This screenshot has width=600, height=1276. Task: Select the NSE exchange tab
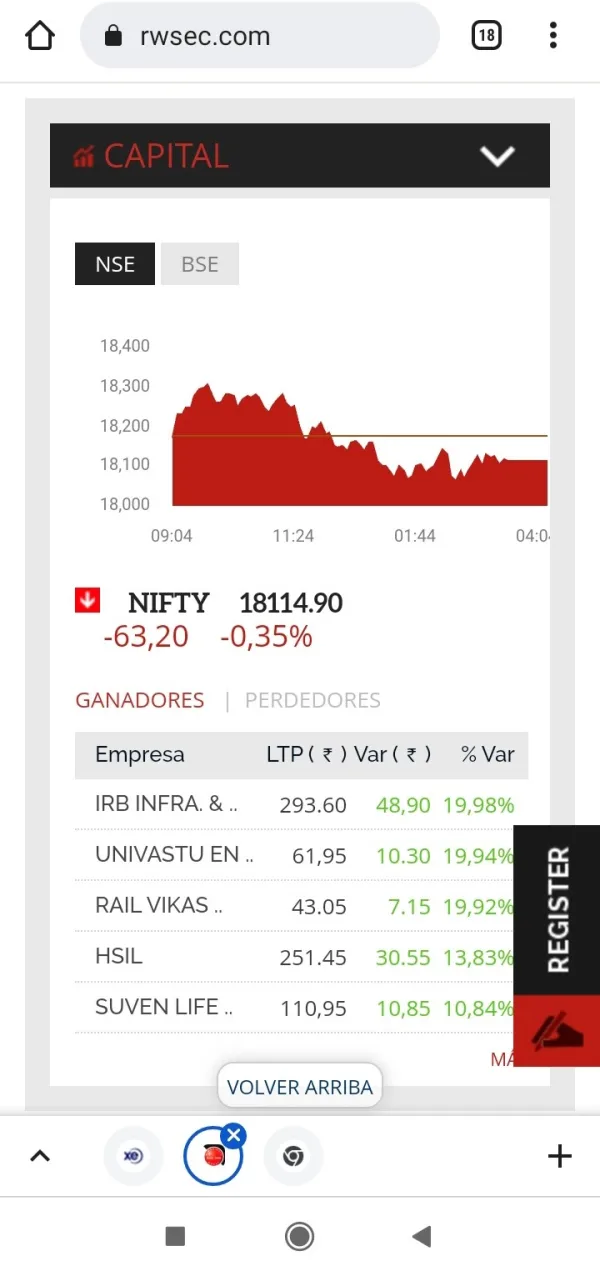pyautogui.click(x=115, y=264)
